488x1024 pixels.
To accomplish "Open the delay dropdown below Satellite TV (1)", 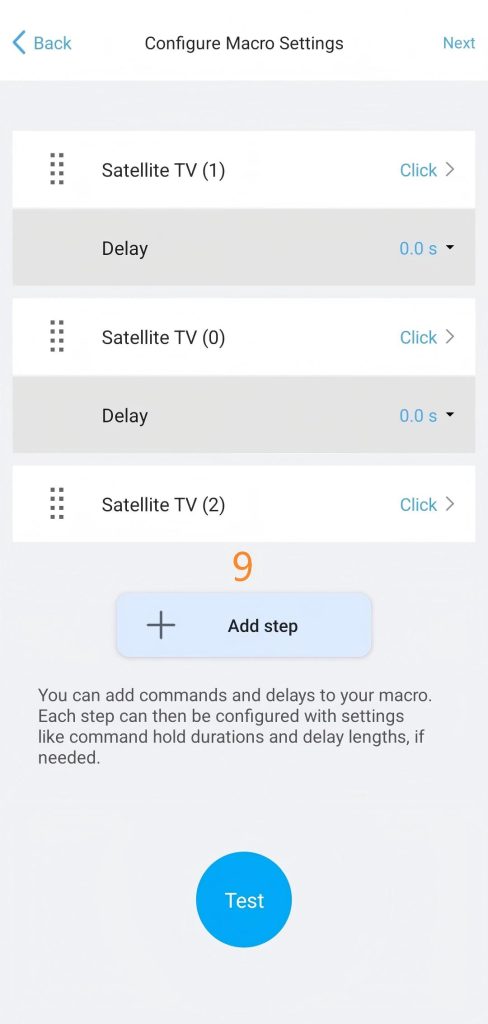I will 427,248.
